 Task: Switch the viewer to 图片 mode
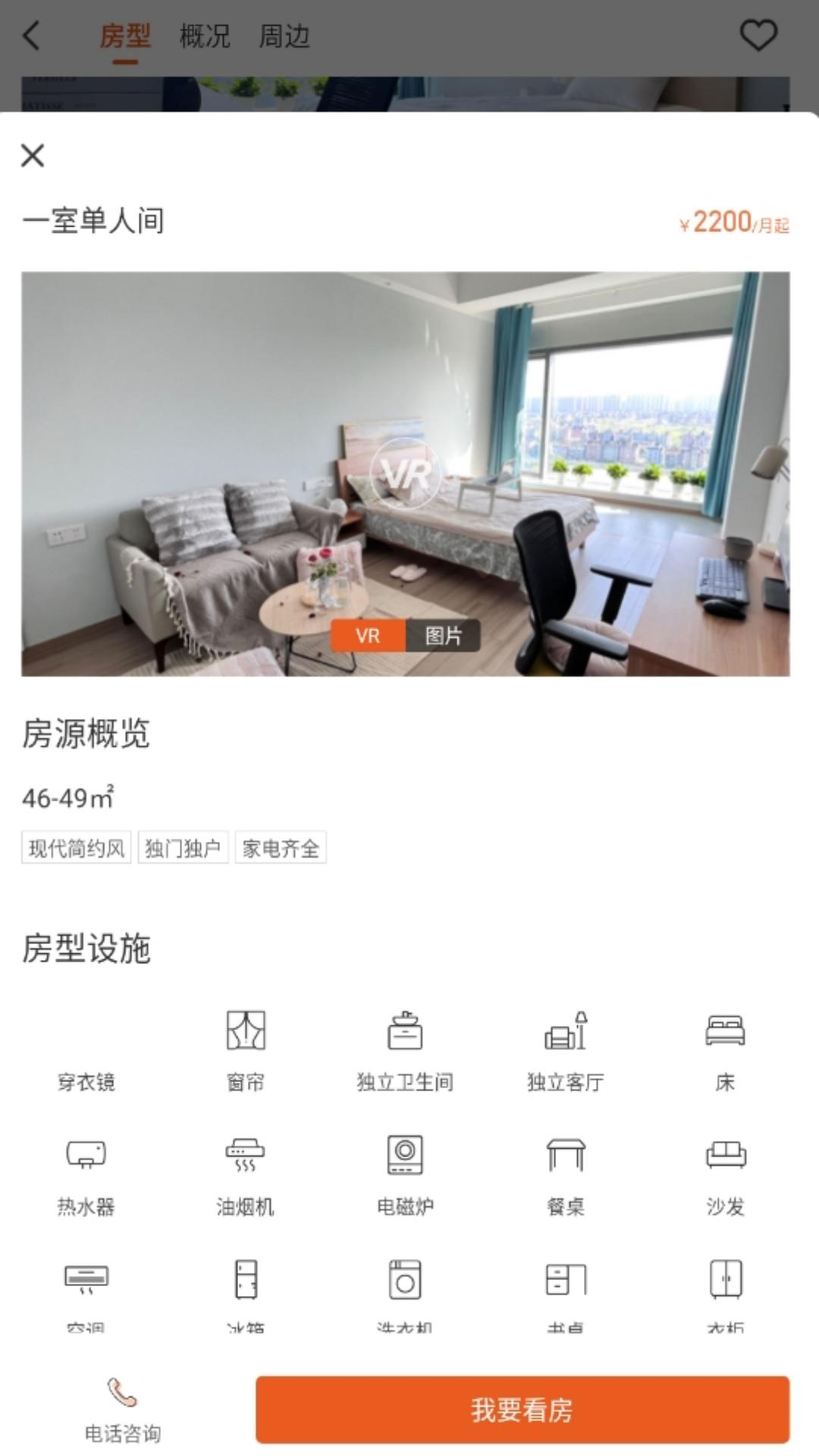pos(443,635)
